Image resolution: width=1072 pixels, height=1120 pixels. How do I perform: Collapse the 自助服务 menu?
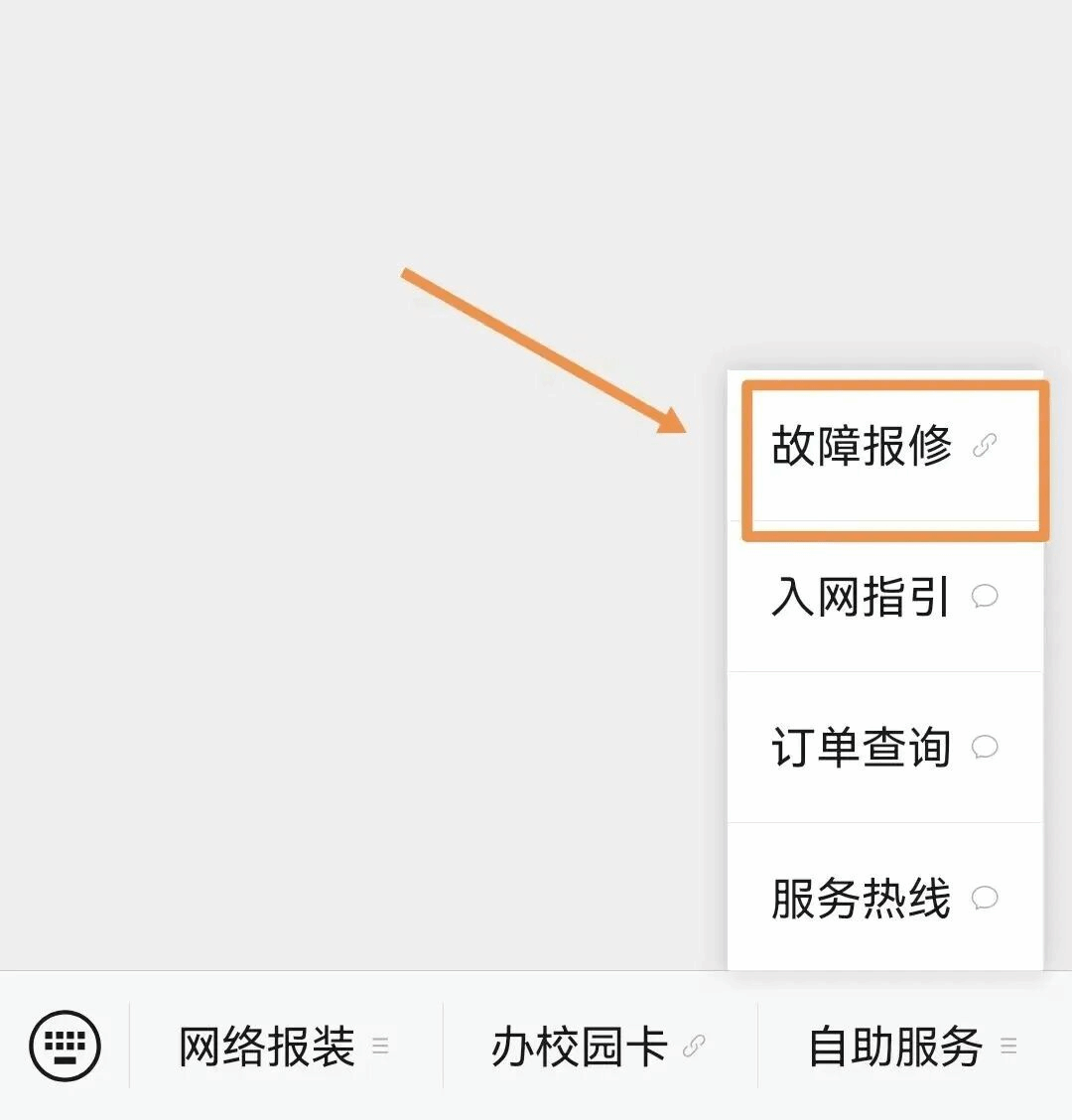pos(911,1047)
